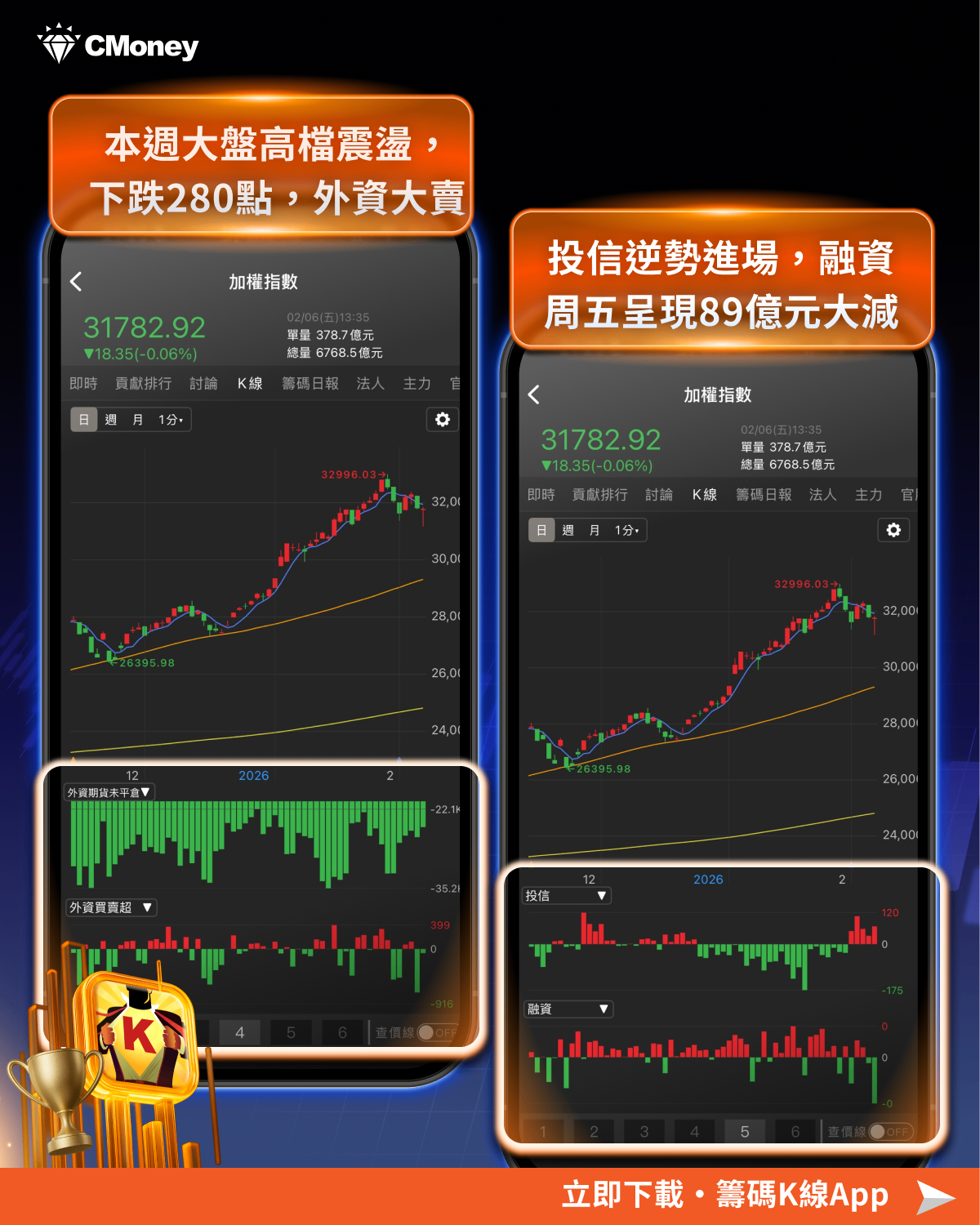The width and height of the screenshot is (980, 1225).
Task: Open the 外資買賣超 indicator dropdown
Action: pyautogui.click(x=110, y=907)
